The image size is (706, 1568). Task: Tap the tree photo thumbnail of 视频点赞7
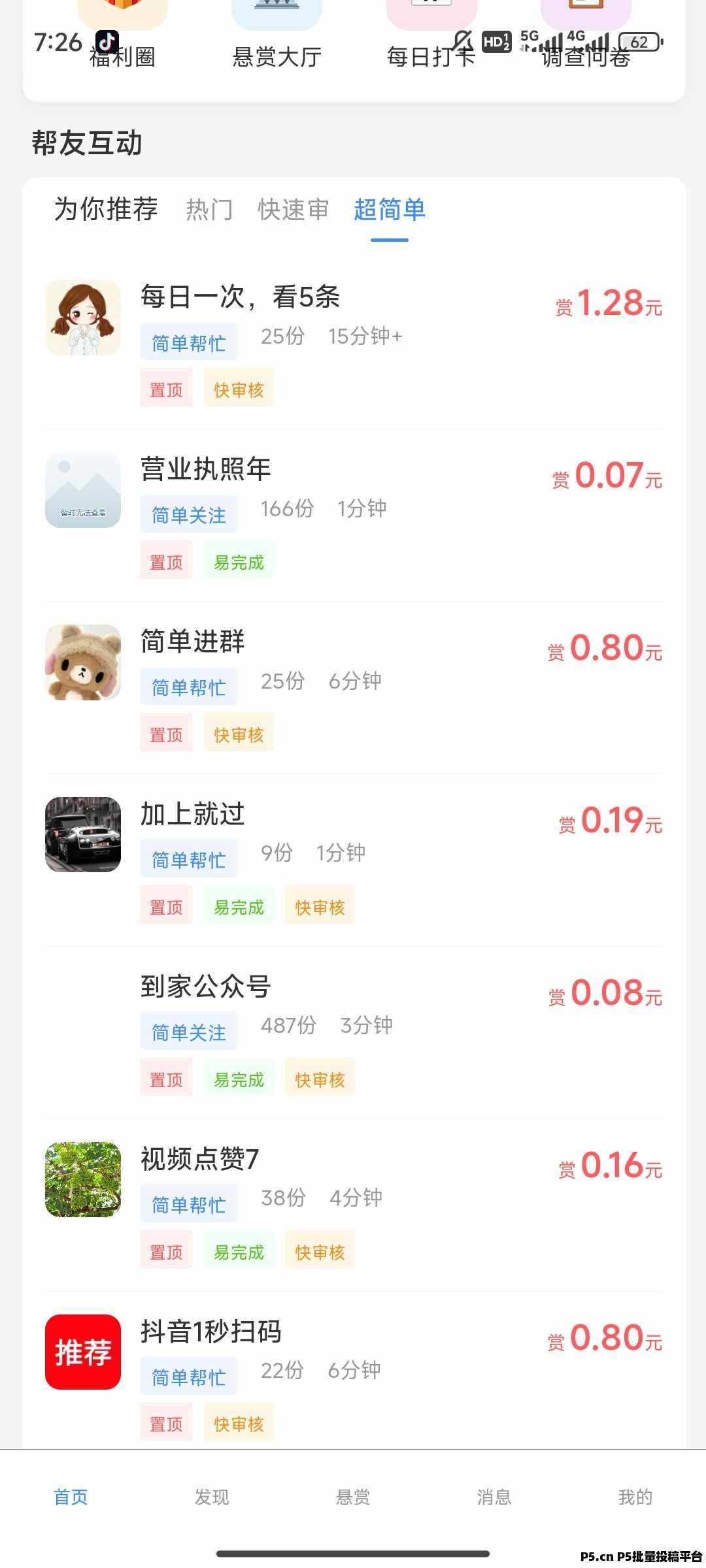coord(83,1180)
